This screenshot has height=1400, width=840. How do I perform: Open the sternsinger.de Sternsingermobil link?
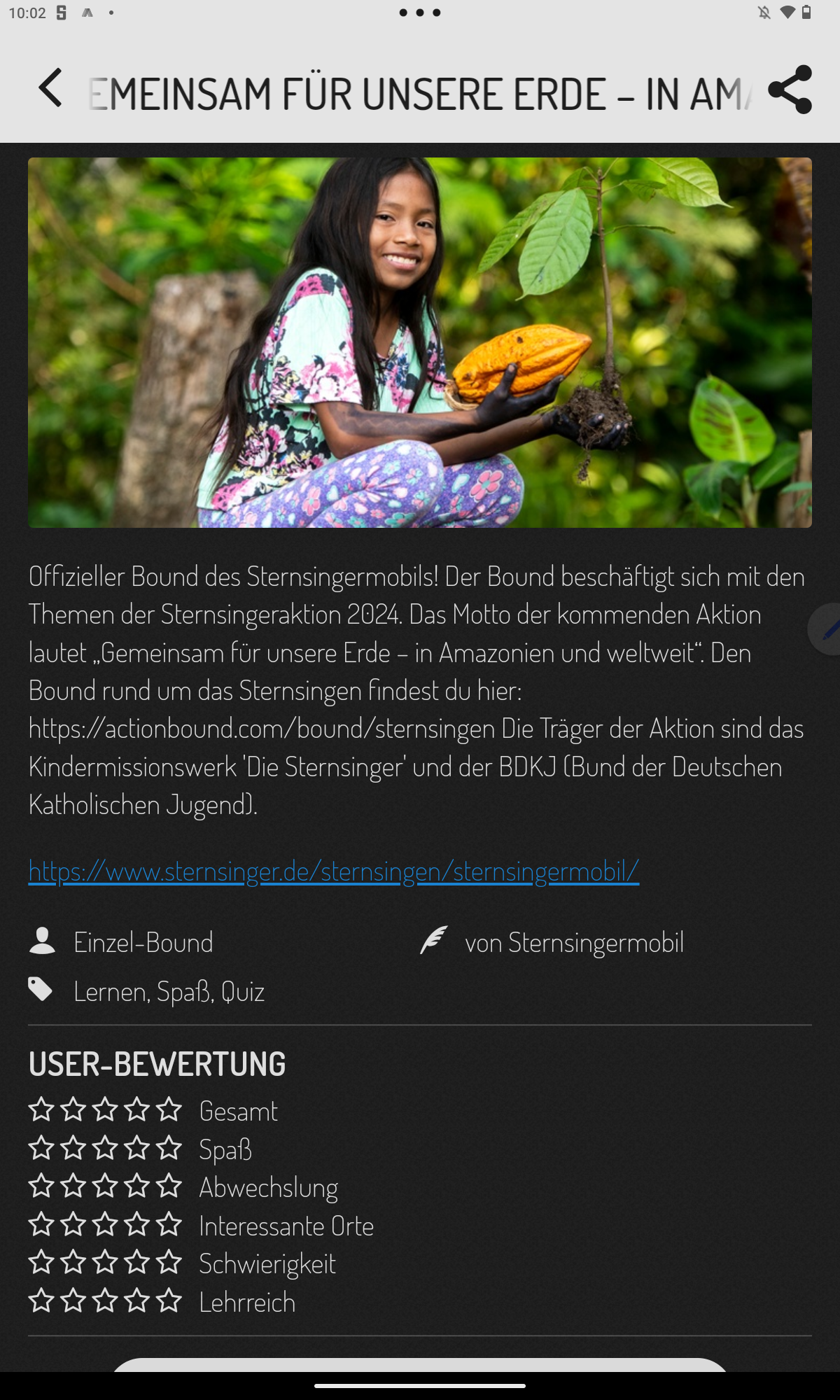coord(333,871)
